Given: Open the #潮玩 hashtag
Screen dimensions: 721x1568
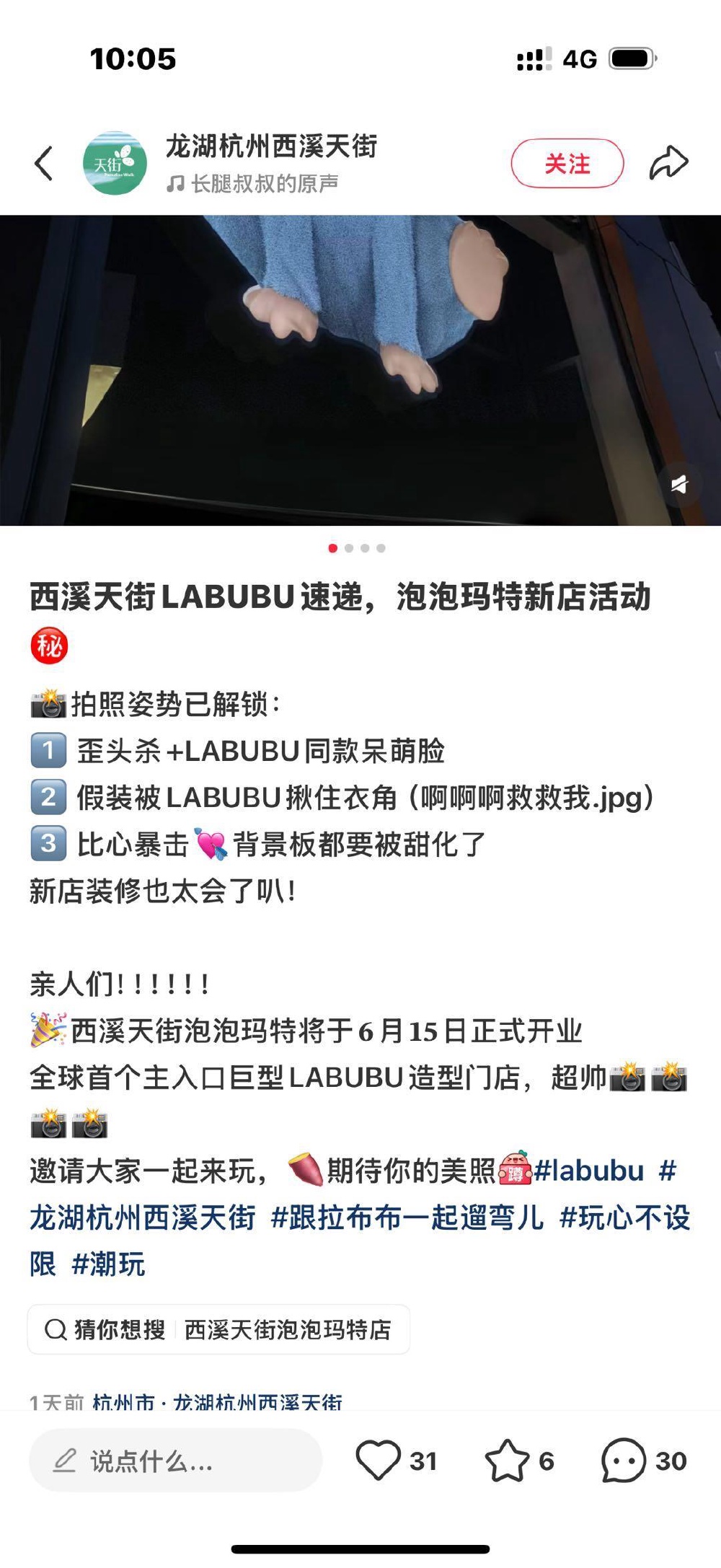Looking at the screenshot, I should coord(108,1264).
